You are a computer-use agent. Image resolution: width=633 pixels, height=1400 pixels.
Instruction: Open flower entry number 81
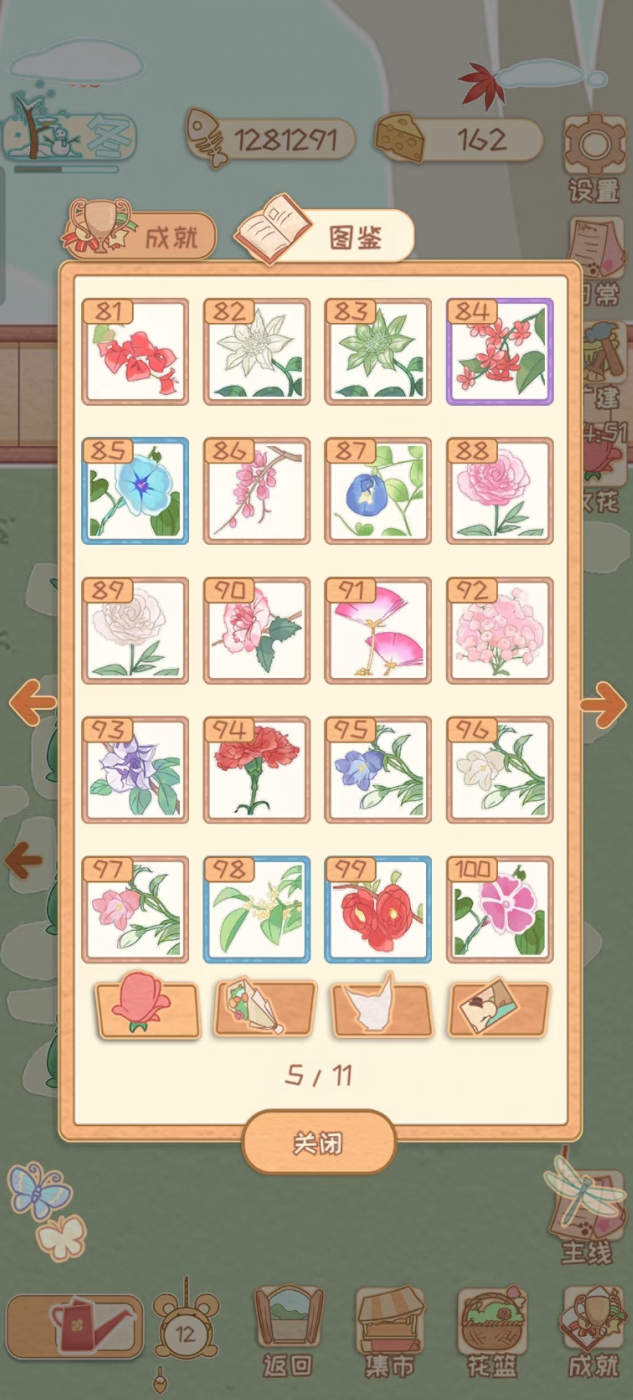pos(135,352)
